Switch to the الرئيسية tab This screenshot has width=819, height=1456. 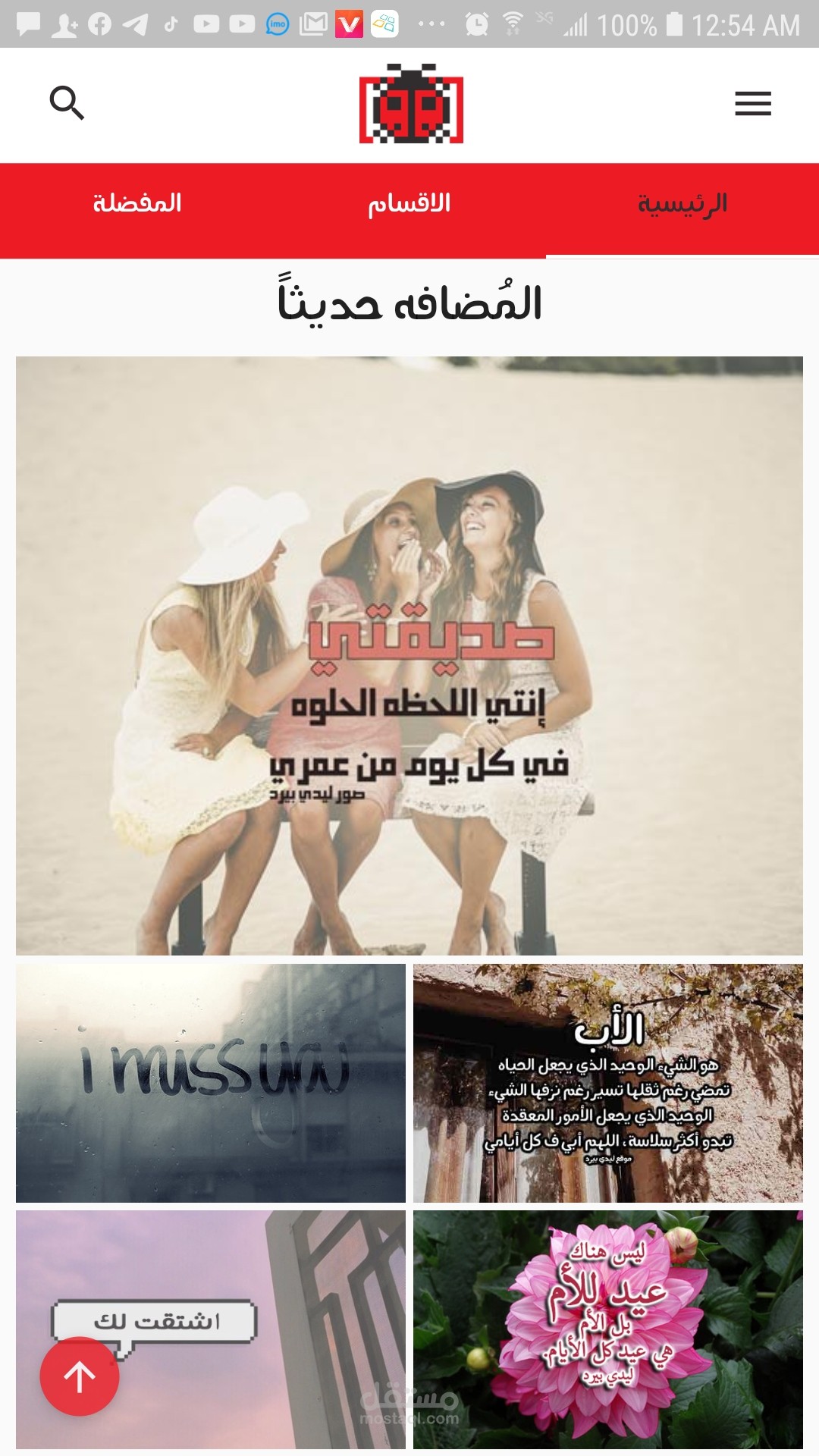(x=682, y=204)
